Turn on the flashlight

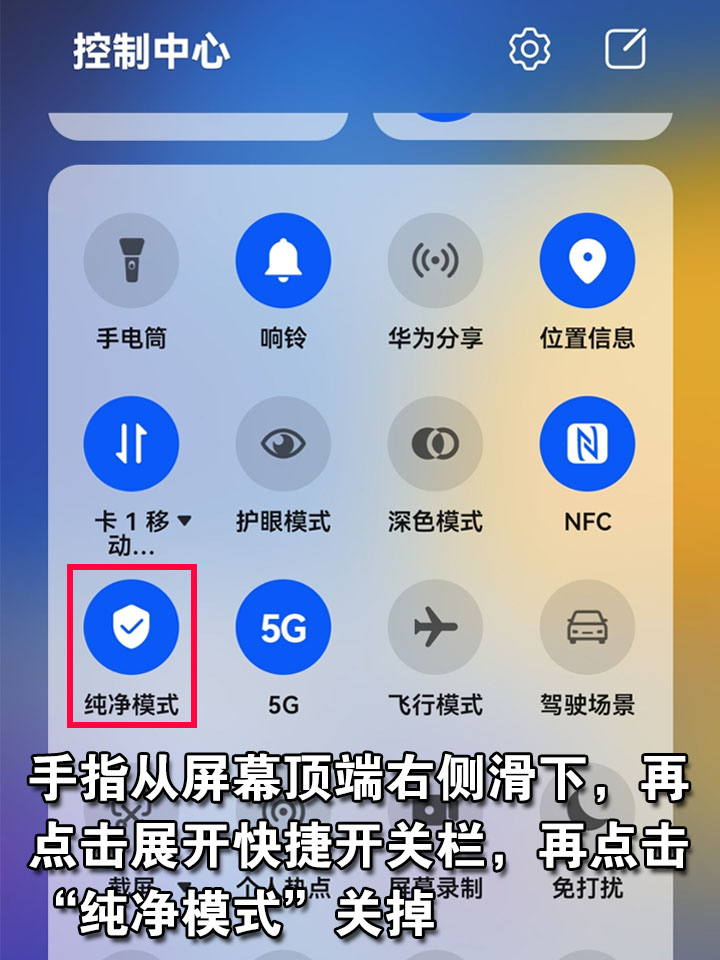(131, 261)
